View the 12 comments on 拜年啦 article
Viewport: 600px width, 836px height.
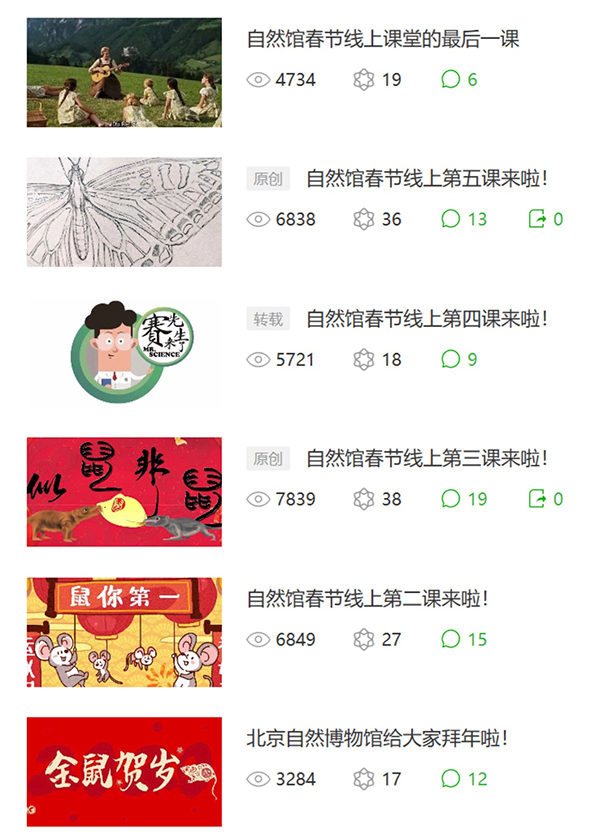click(x=464, y=779)
